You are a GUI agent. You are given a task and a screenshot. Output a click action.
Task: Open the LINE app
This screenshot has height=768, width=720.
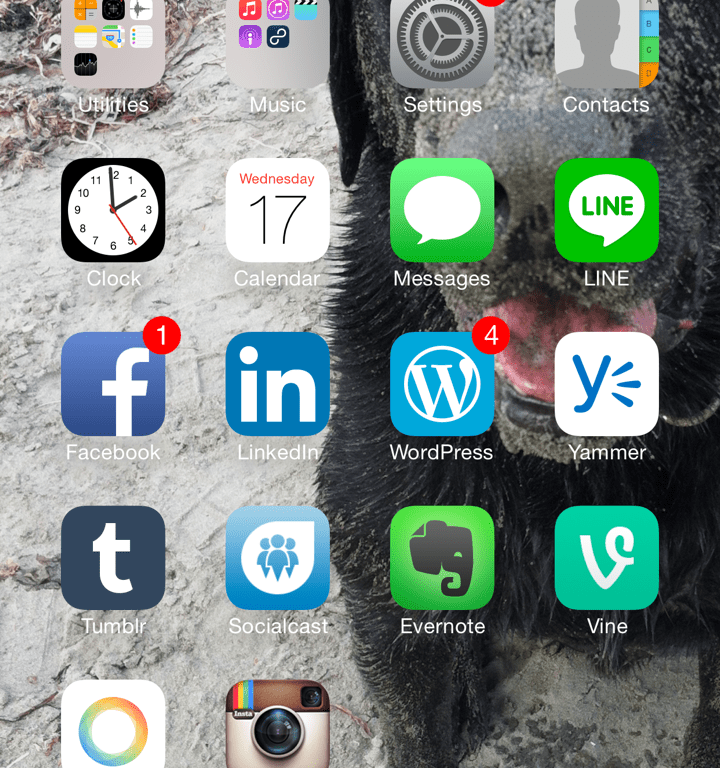click(607, 210)
